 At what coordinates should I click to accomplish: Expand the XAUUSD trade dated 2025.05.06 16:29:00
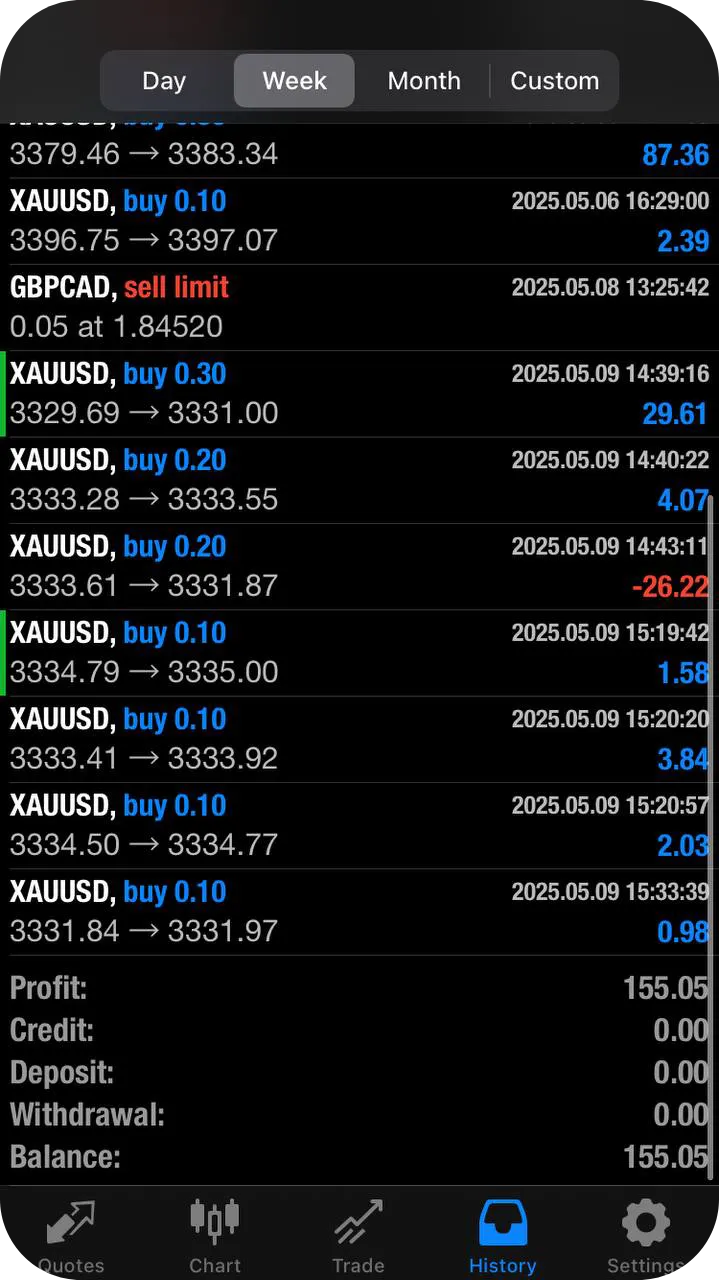pos(359,222)
